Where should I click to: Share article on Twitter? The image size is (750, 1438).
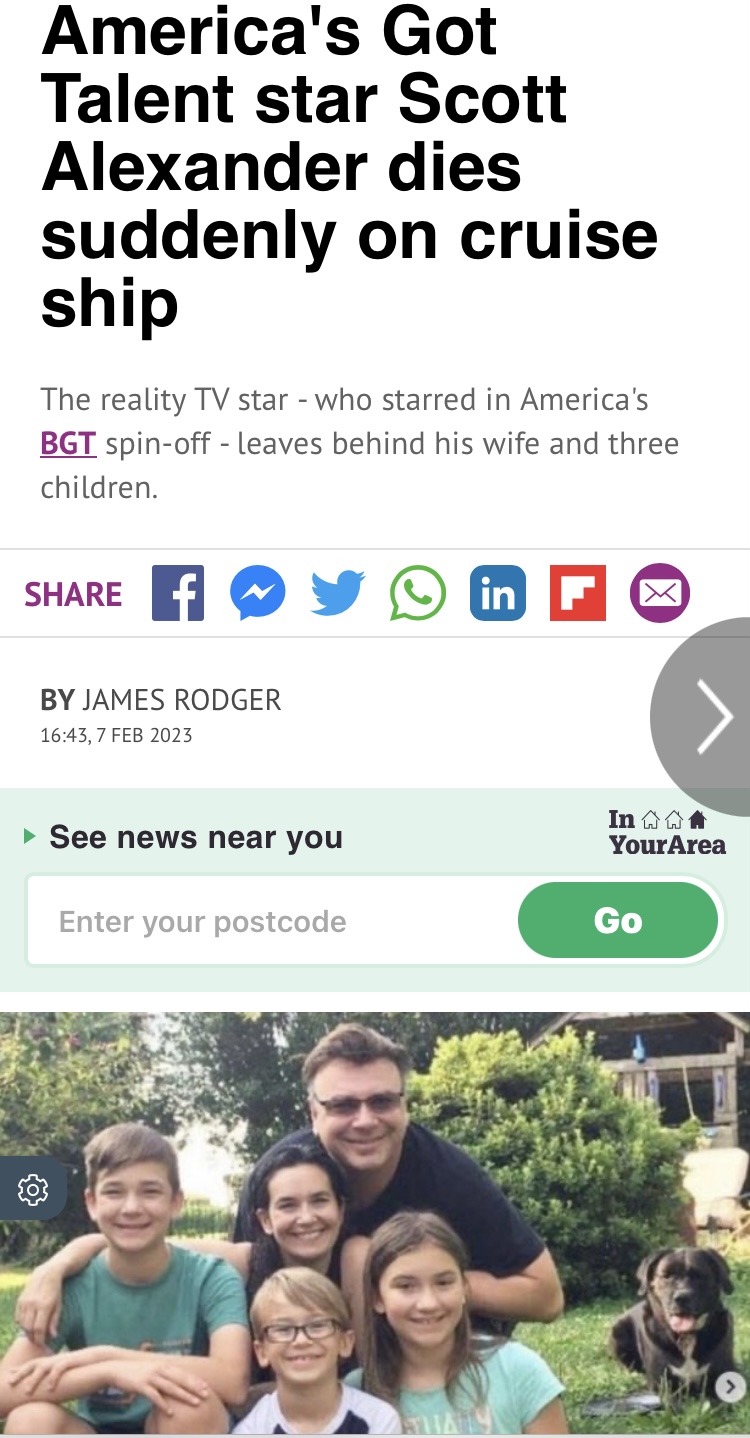(x=338, y=593)
